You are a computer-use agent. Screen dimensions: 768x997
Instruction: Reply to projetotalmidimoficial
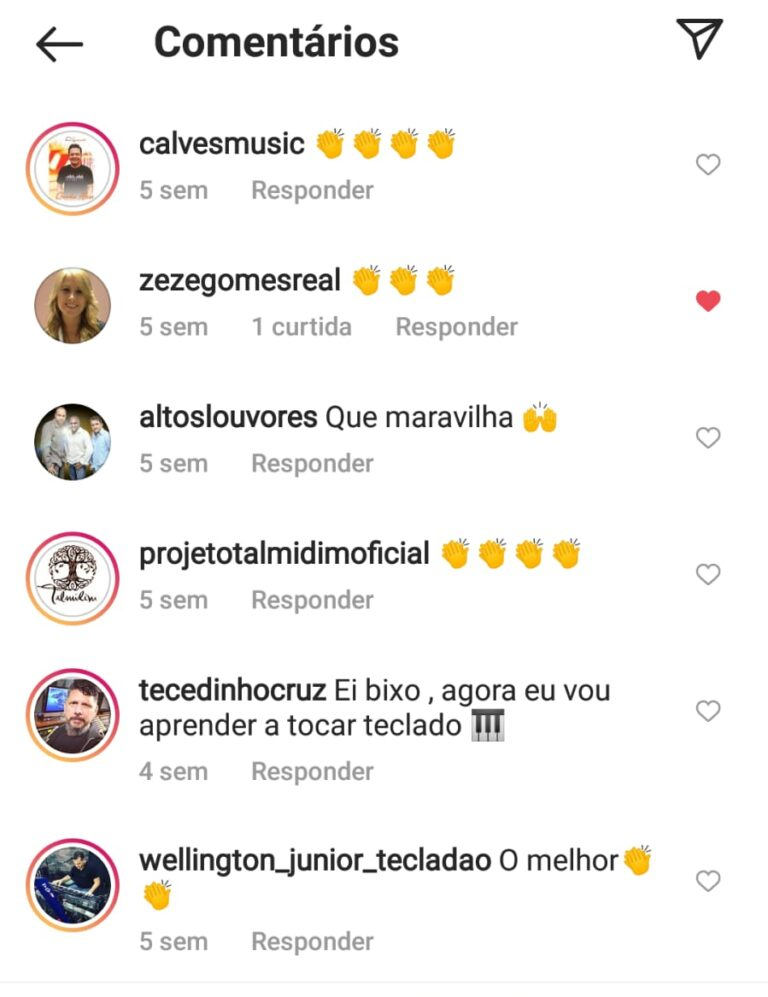coord(312,600)
